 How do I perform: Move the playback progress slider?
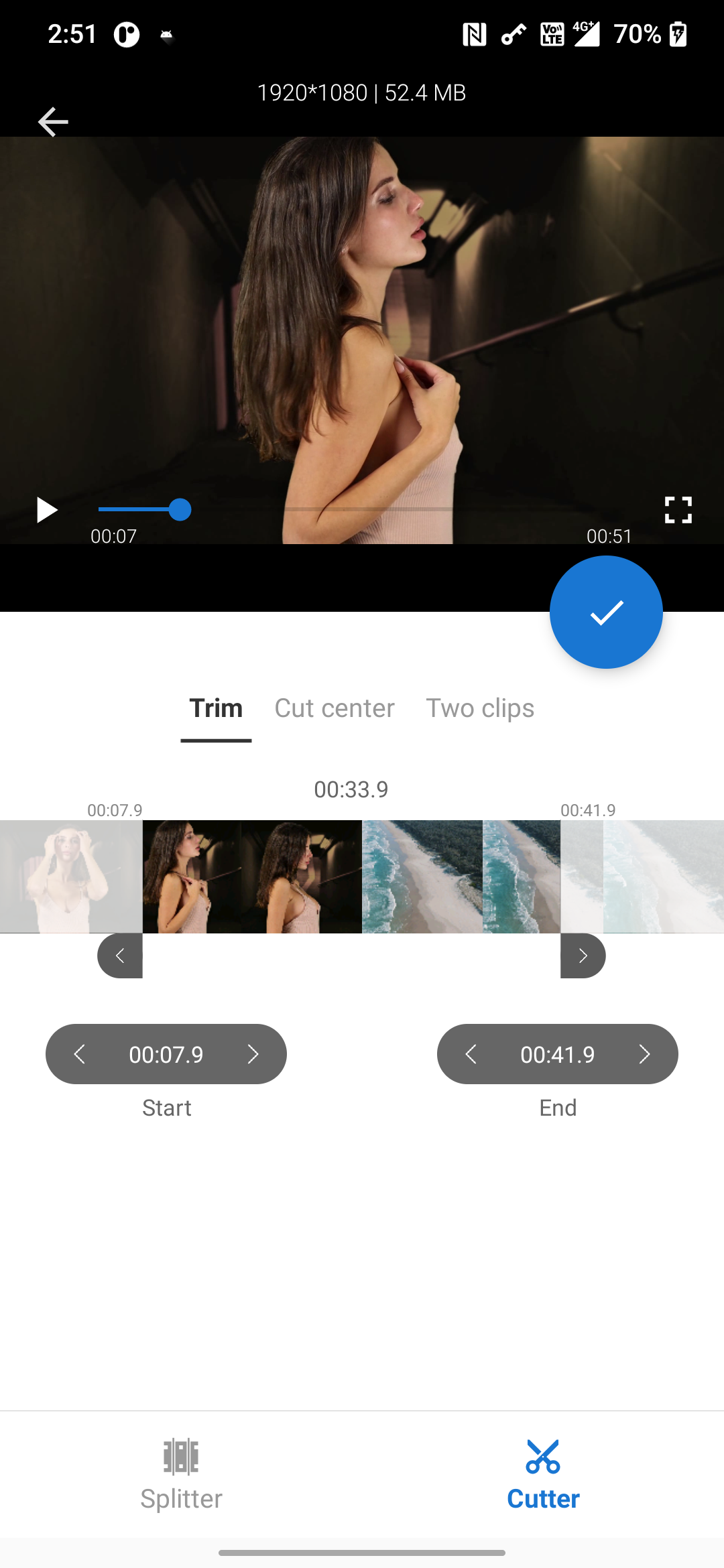coord(180,510)
